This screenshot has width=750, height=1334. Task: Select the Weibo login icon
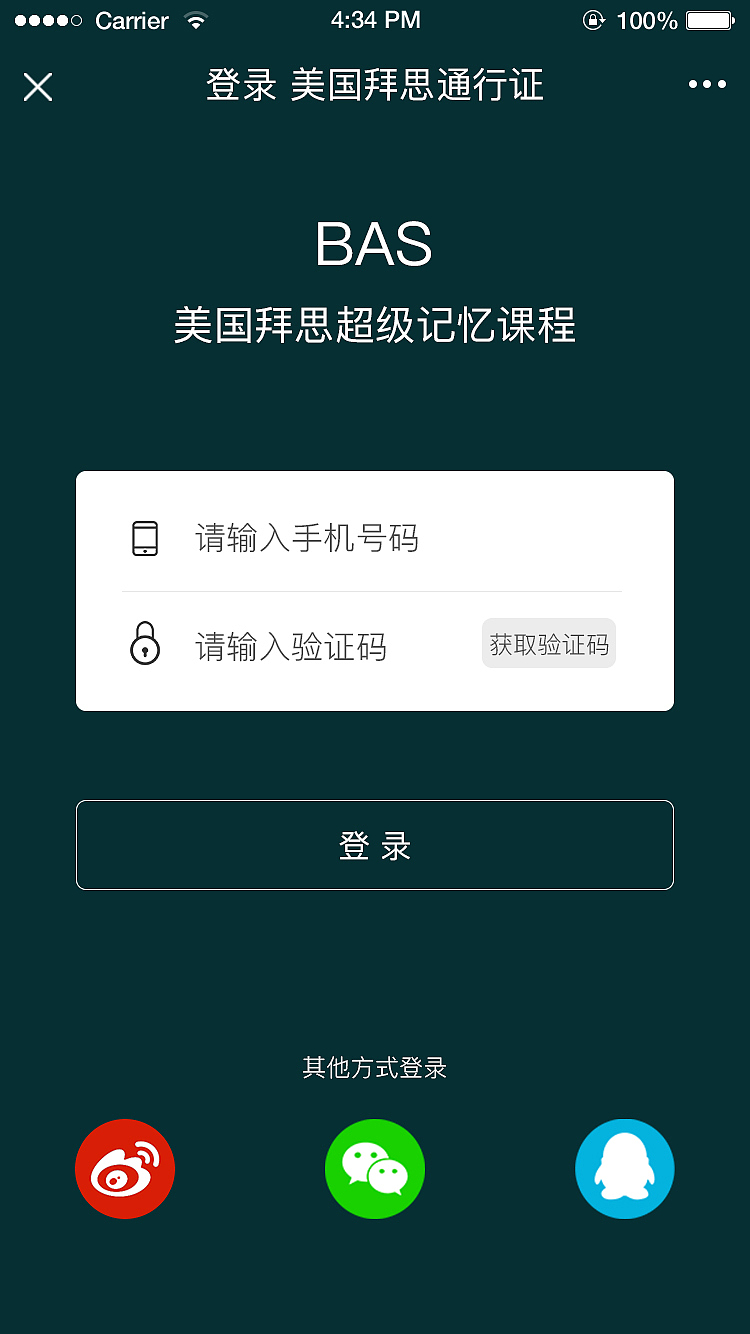pos(125,1168)
